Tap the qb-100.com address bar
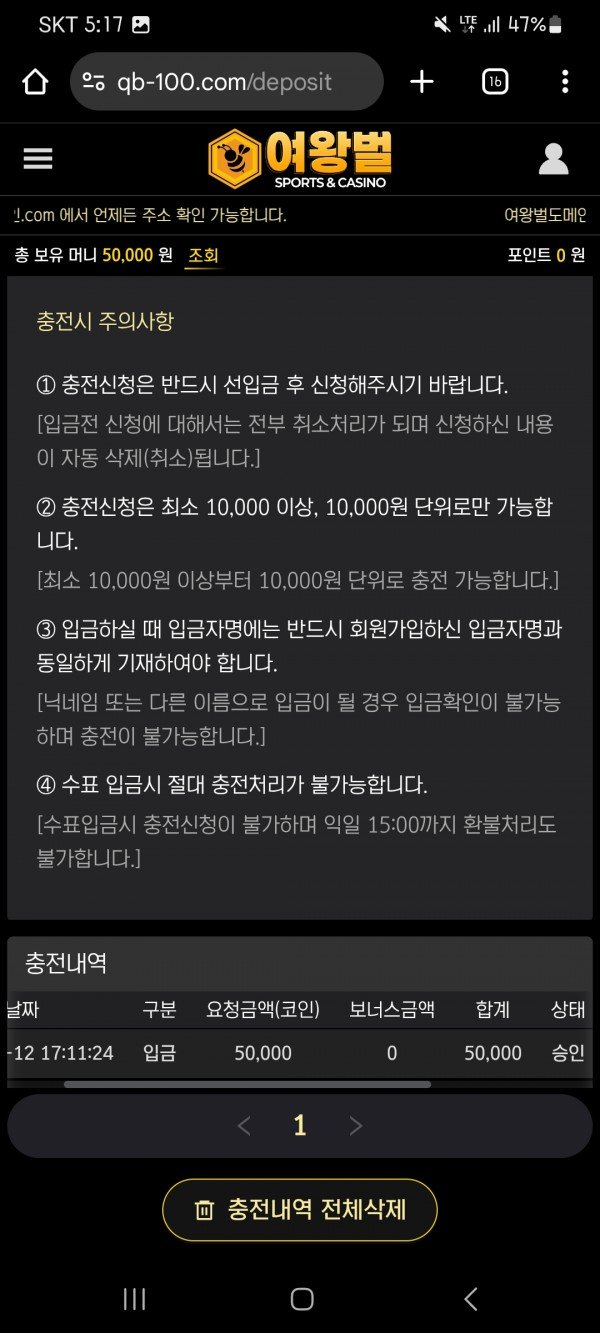600x1333 pixels. (x=226, y=82)
